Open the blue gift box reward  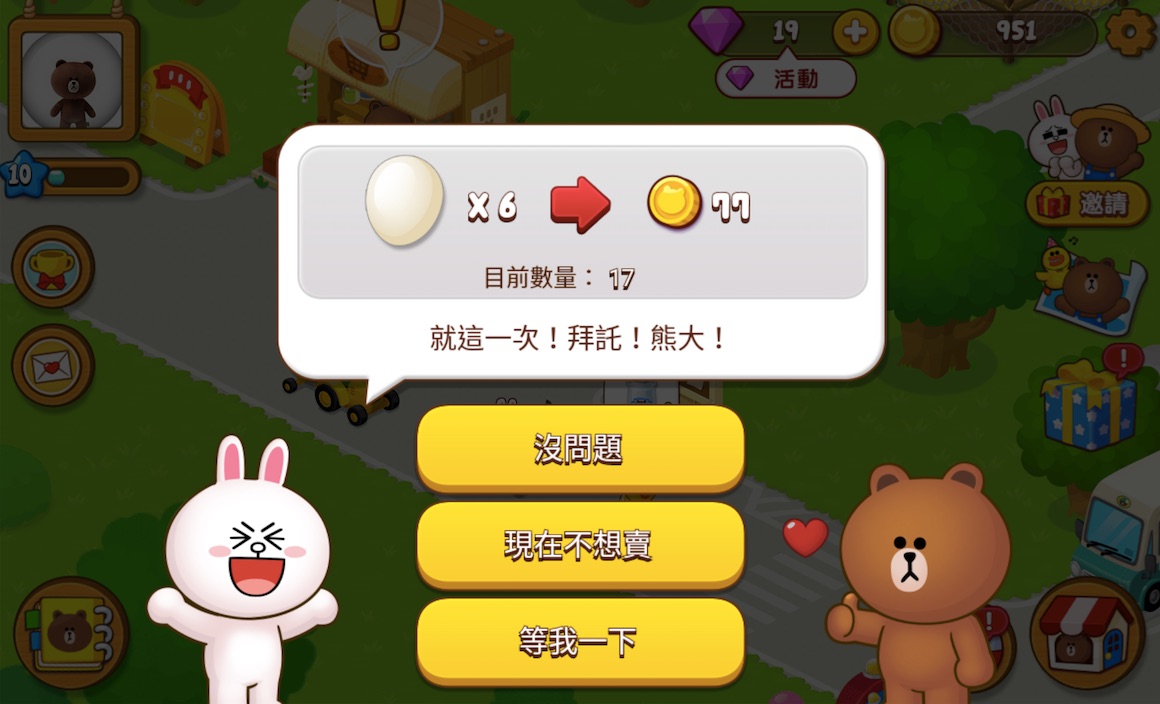[1089, 405]
